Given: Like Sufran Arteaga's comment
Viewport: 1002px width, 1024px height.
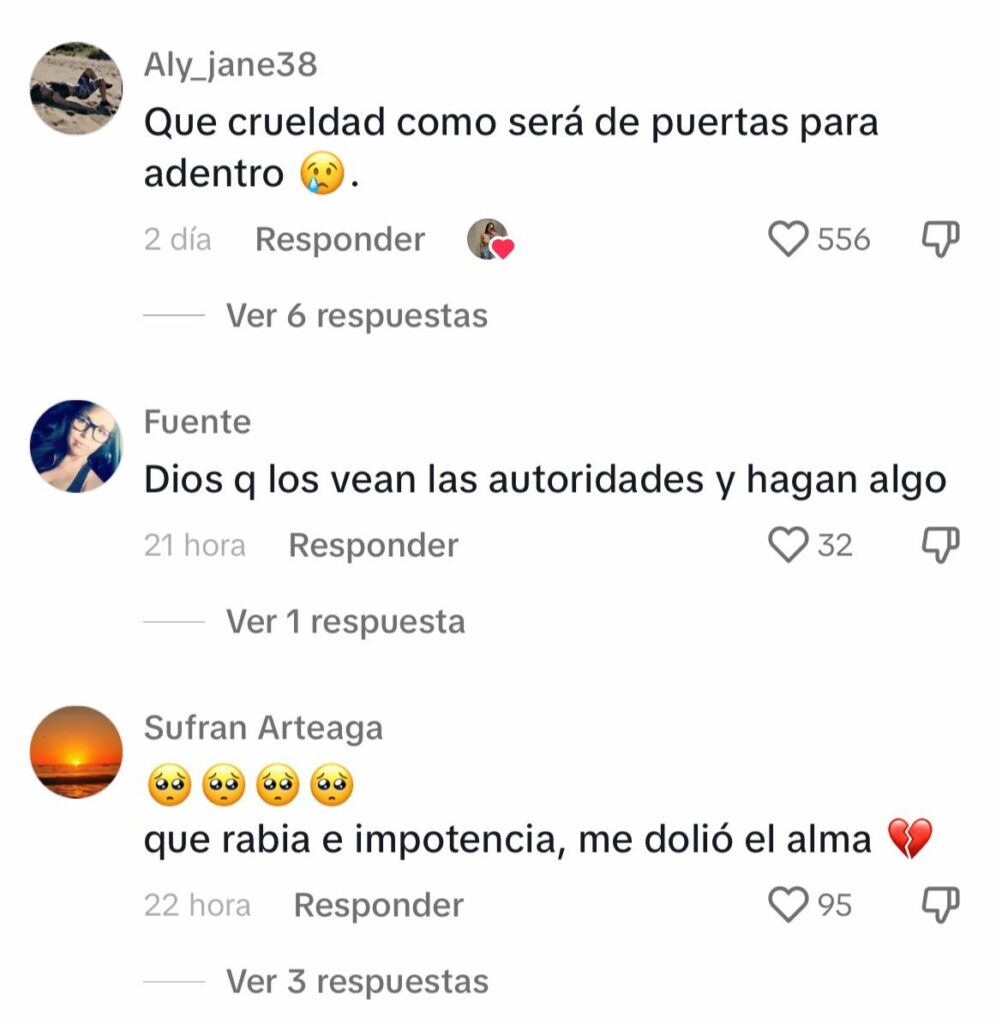Looking at the screenshot, I should pyautogui.click(x=789, y=905).
